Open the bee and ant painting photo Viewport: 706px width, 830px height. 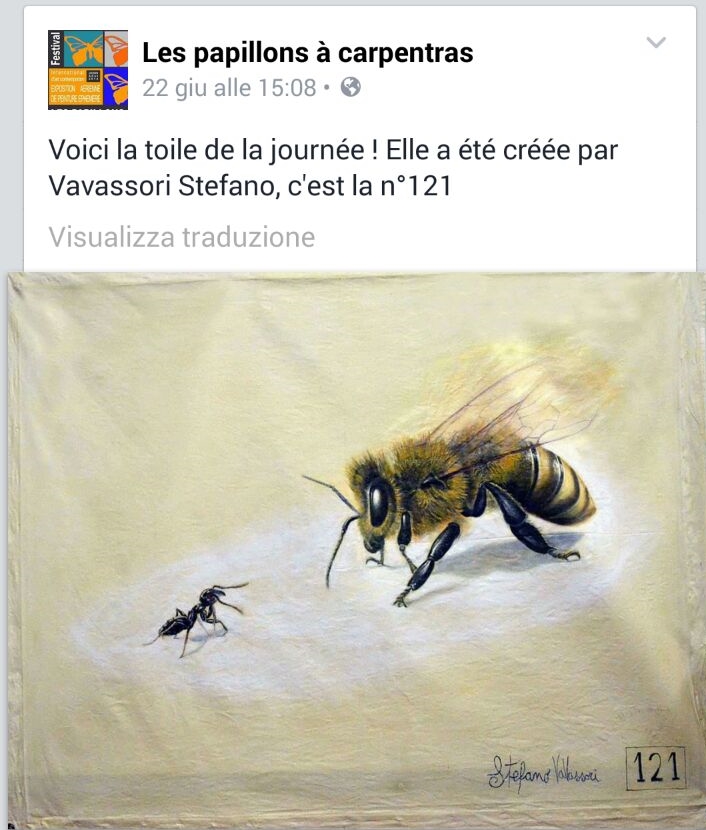pos(353,548)
